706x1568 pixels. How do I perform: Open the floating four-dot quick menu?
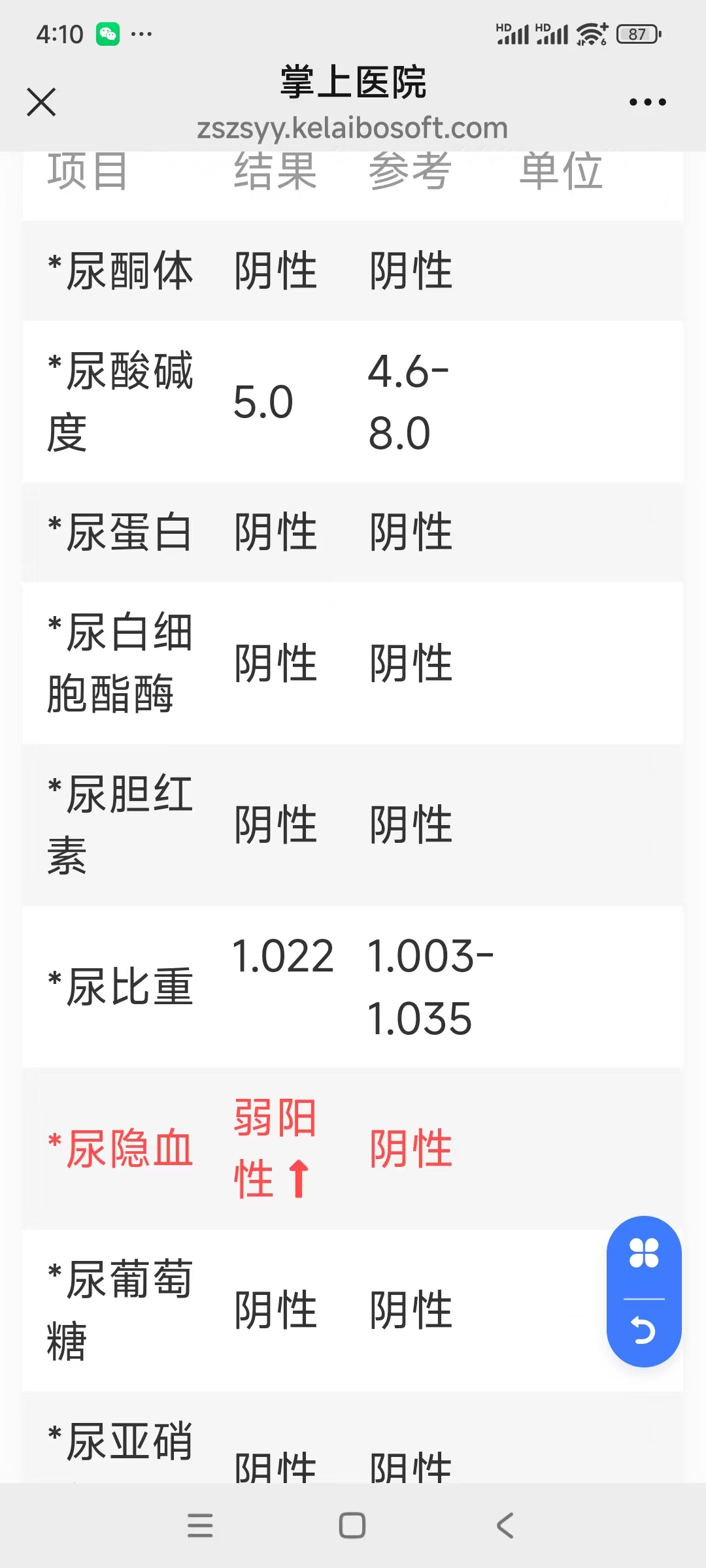644,1253
